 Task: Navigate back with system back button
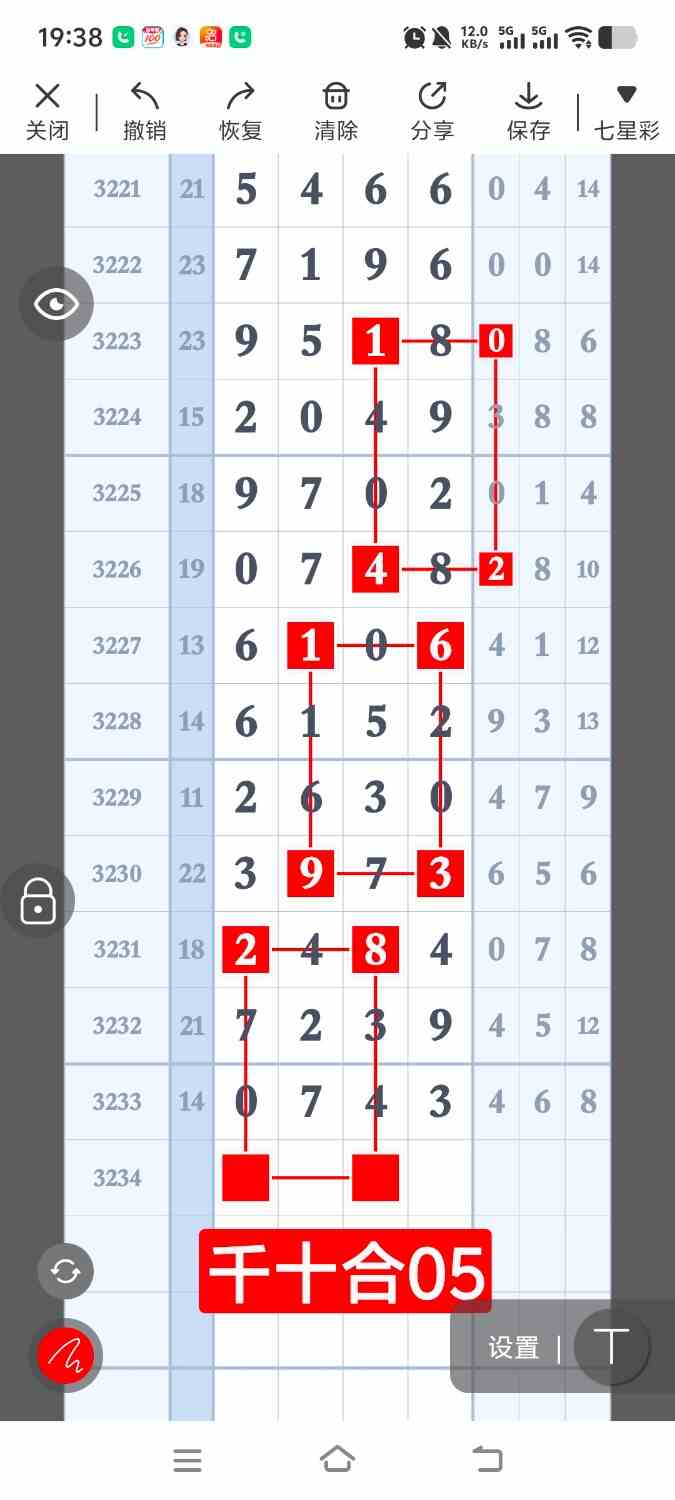[487, 1460]
